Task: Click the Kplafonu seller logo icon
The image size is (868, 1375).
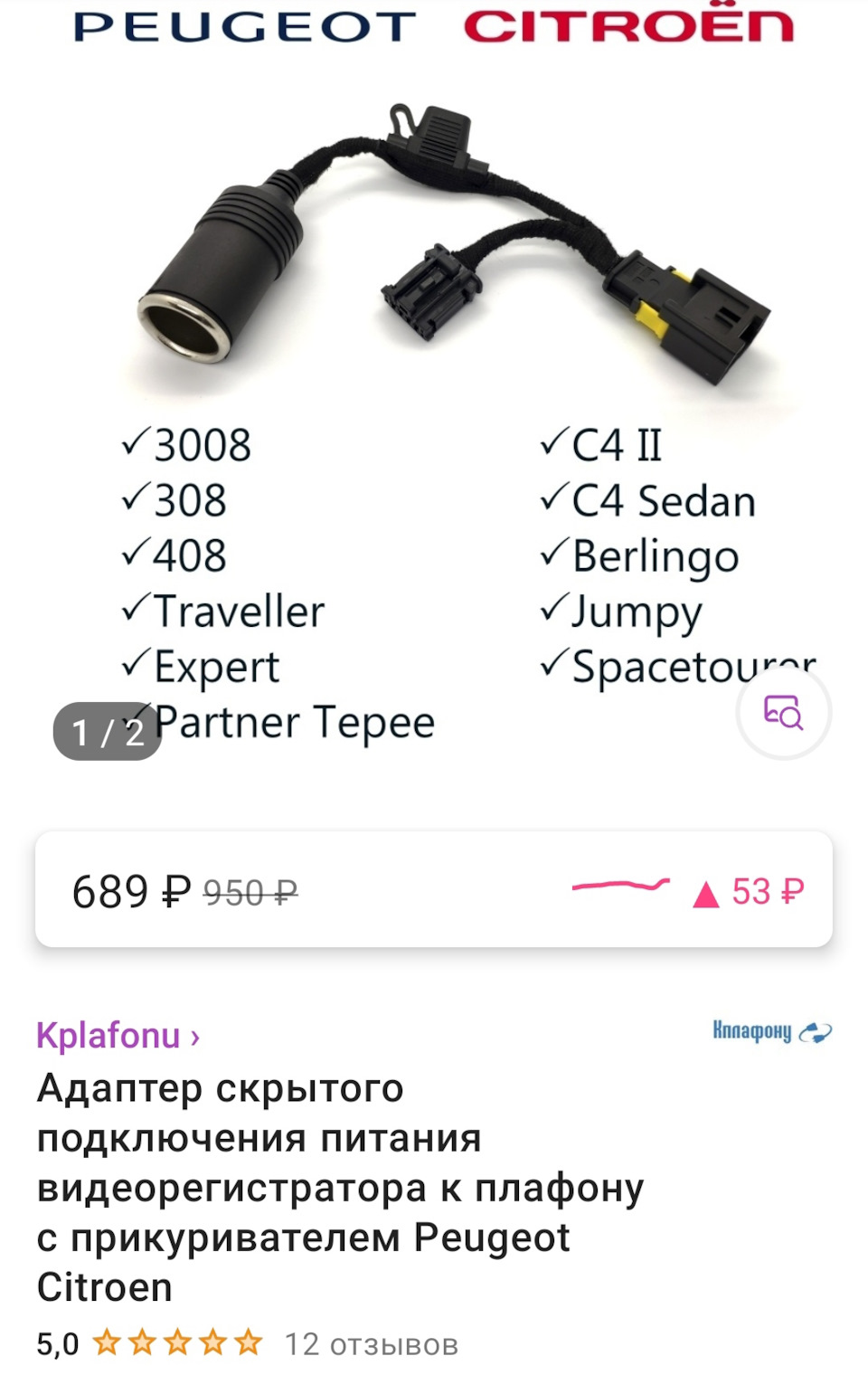Action: click(x=816, y=1032)
